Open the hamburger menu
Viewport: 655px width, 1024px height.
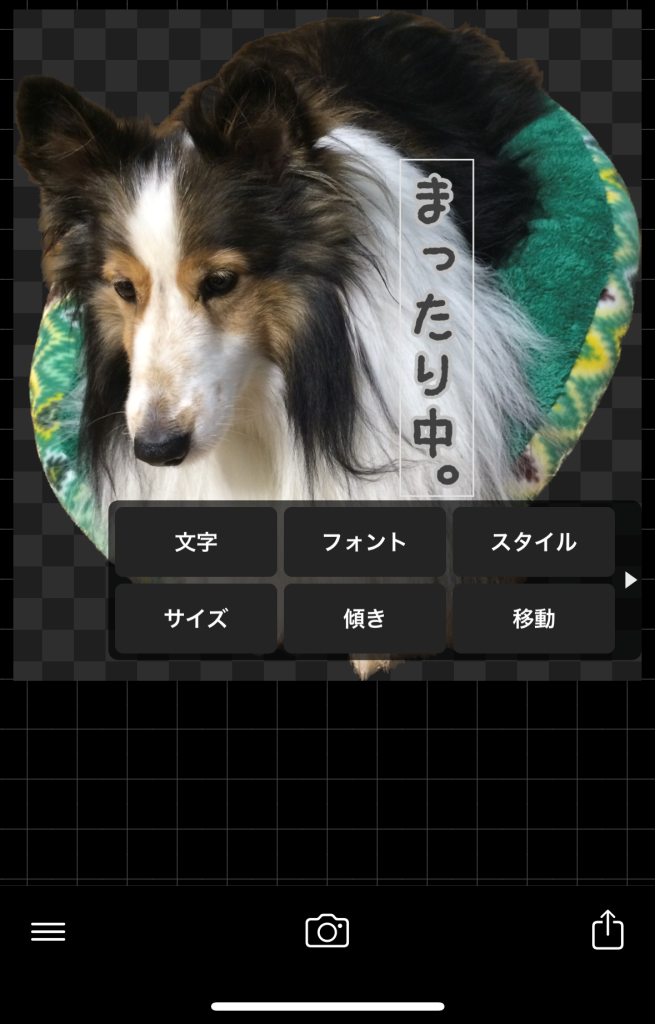pyautogui.click(x=48, y=932)
